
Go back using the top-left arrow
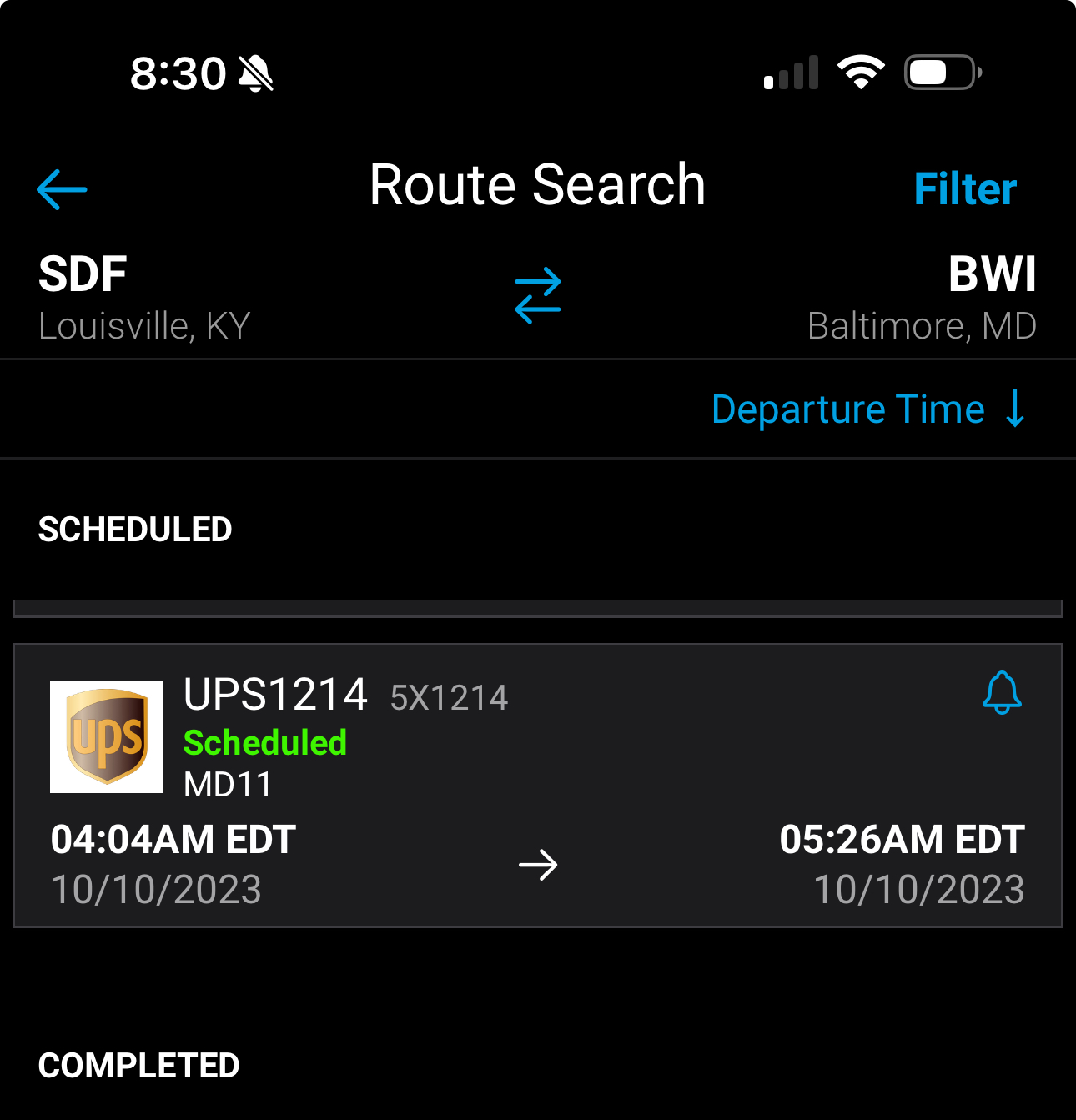tap(63, 189)
